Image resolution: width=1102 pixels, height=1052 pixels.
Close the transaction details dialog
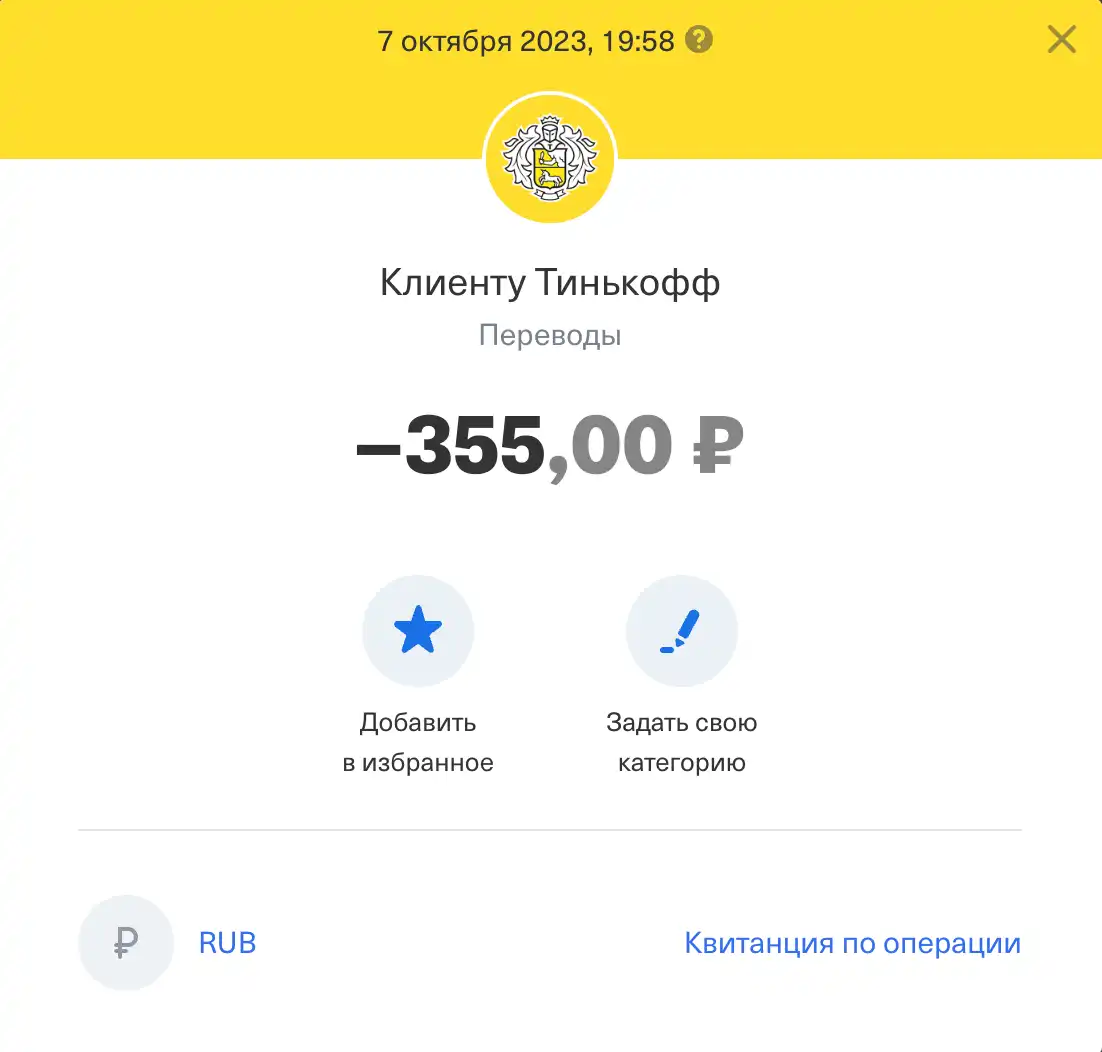(1060, 40)
